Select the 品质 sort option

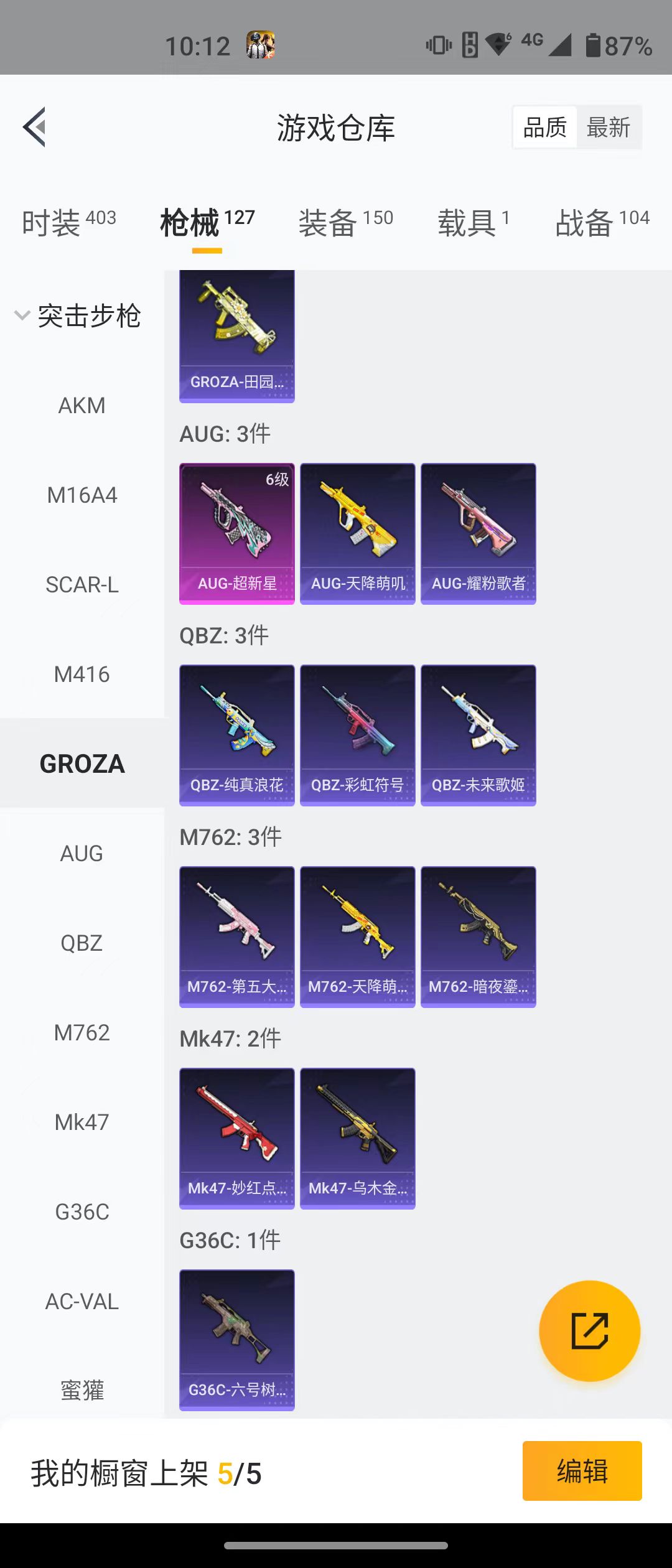(545, 128)
